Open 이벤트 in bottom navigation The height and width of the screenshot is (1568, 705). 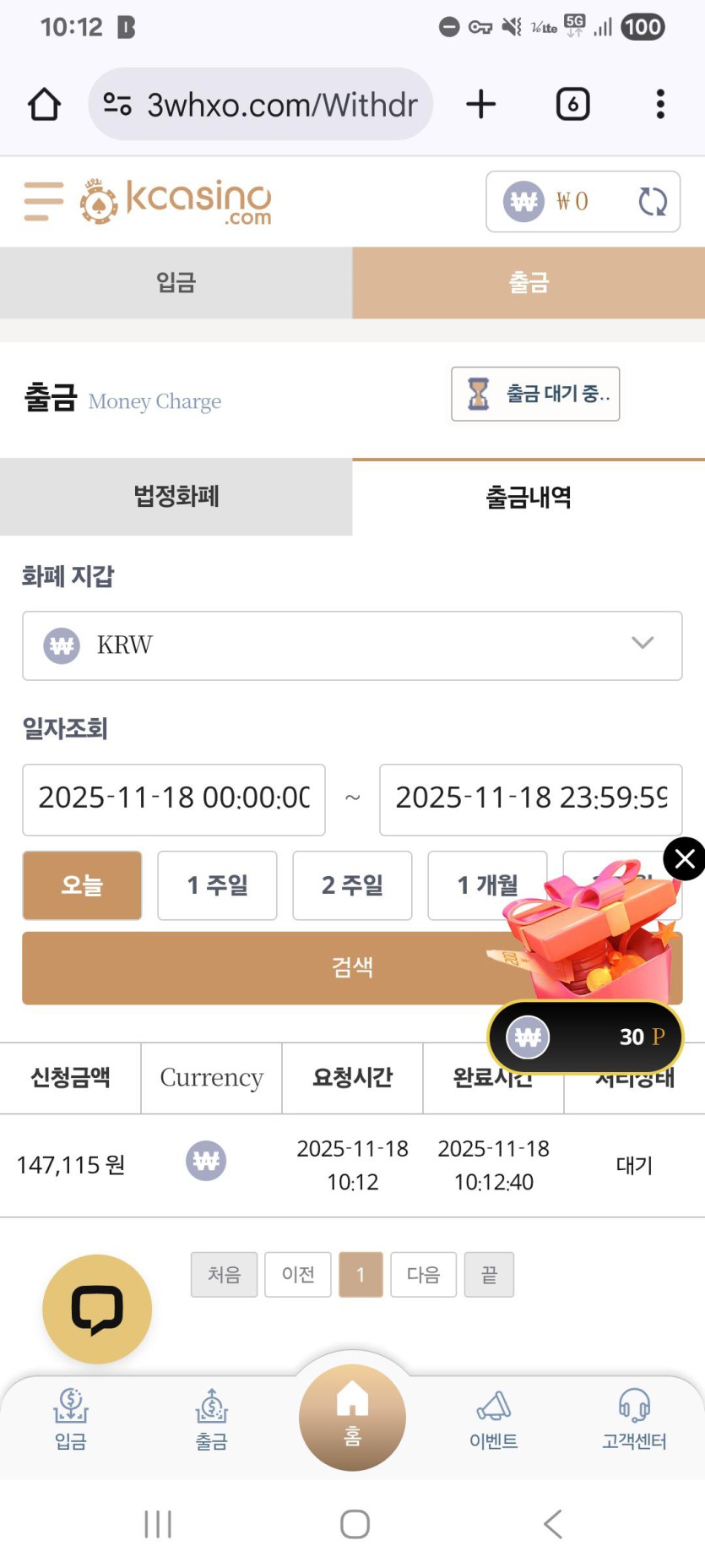tap(493, 1419)
